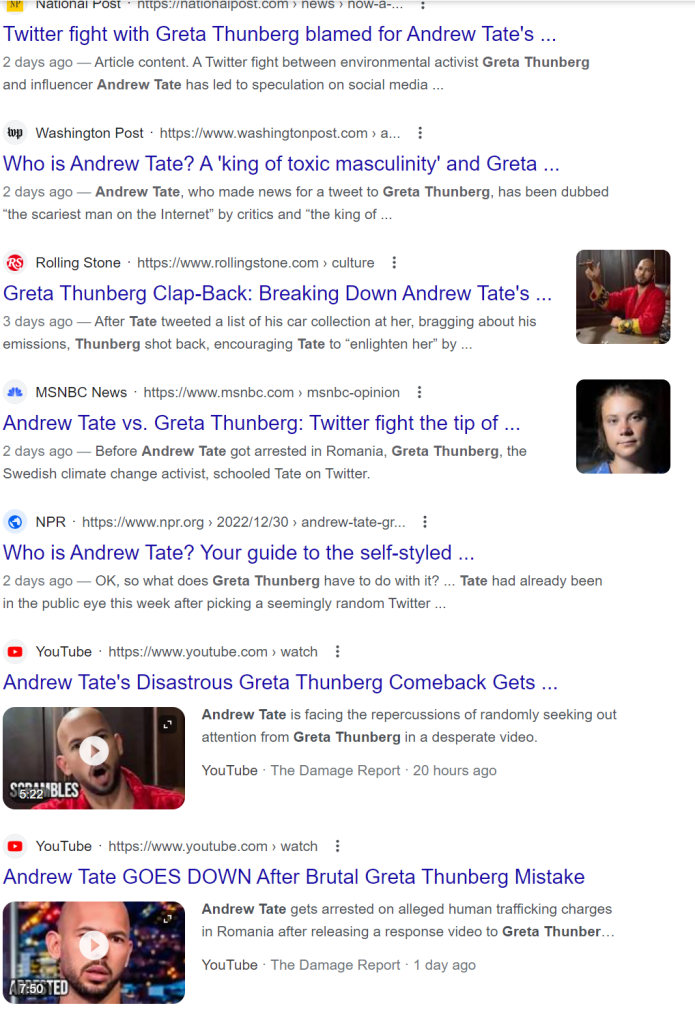Open more options for NPR result
695x1023 pixels.
click(425, 522)
